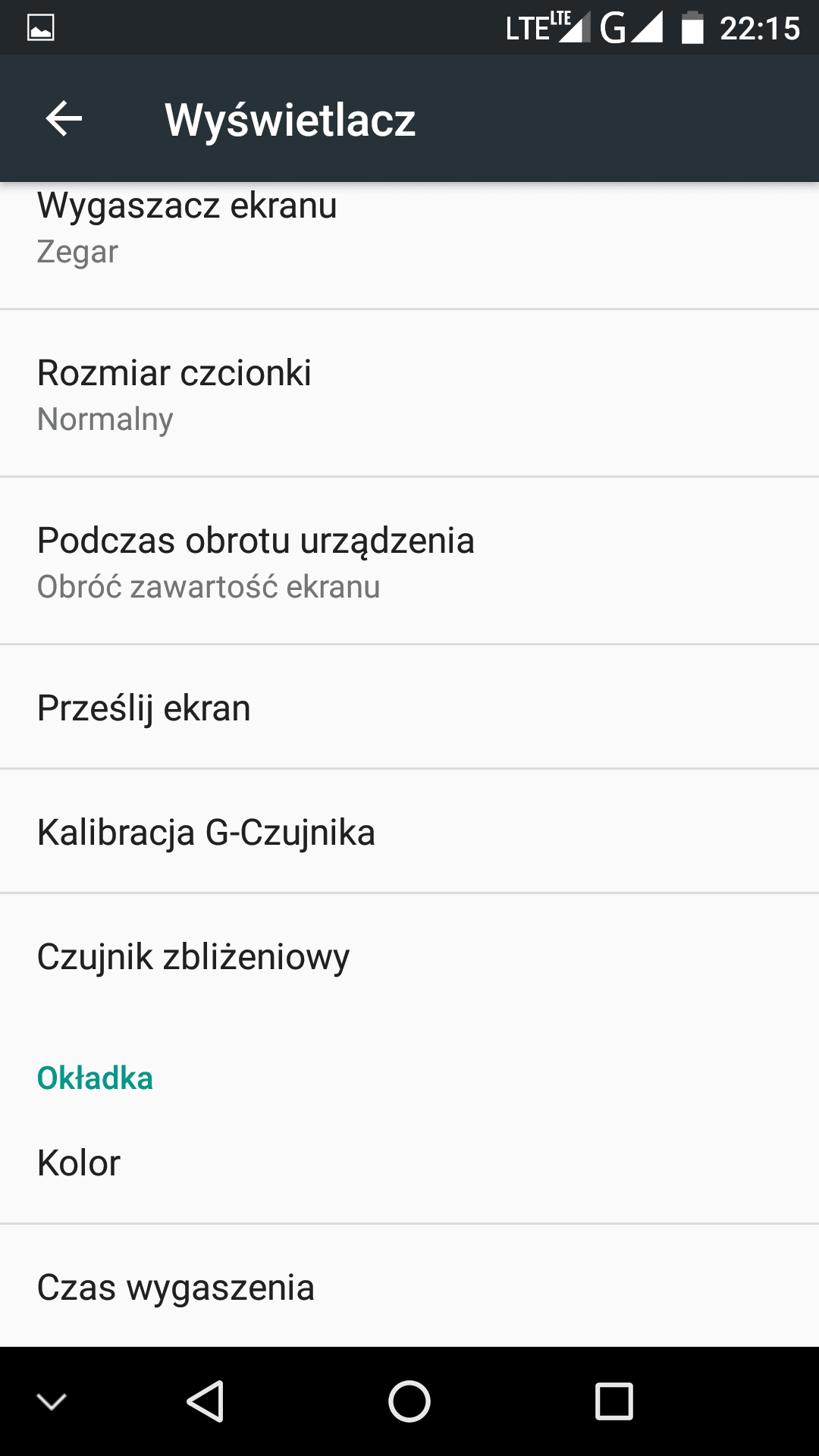This screenshot has width=819, height=1456.
Task: Open Kolor under Okładka
Action: (409, 1163)
